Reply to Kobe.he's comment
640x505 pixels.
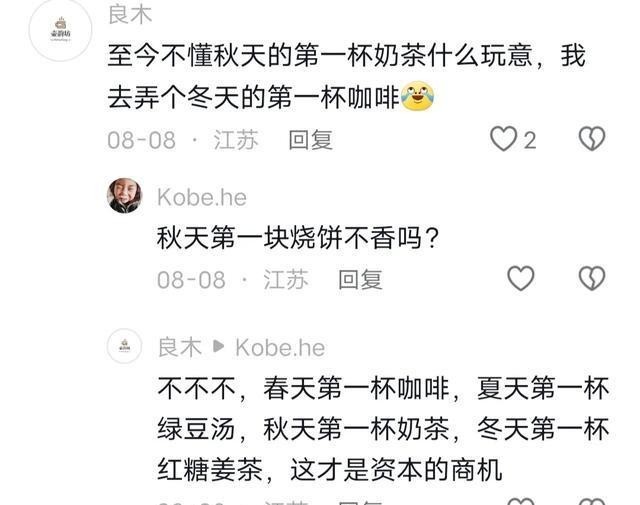tap(360, 280)
